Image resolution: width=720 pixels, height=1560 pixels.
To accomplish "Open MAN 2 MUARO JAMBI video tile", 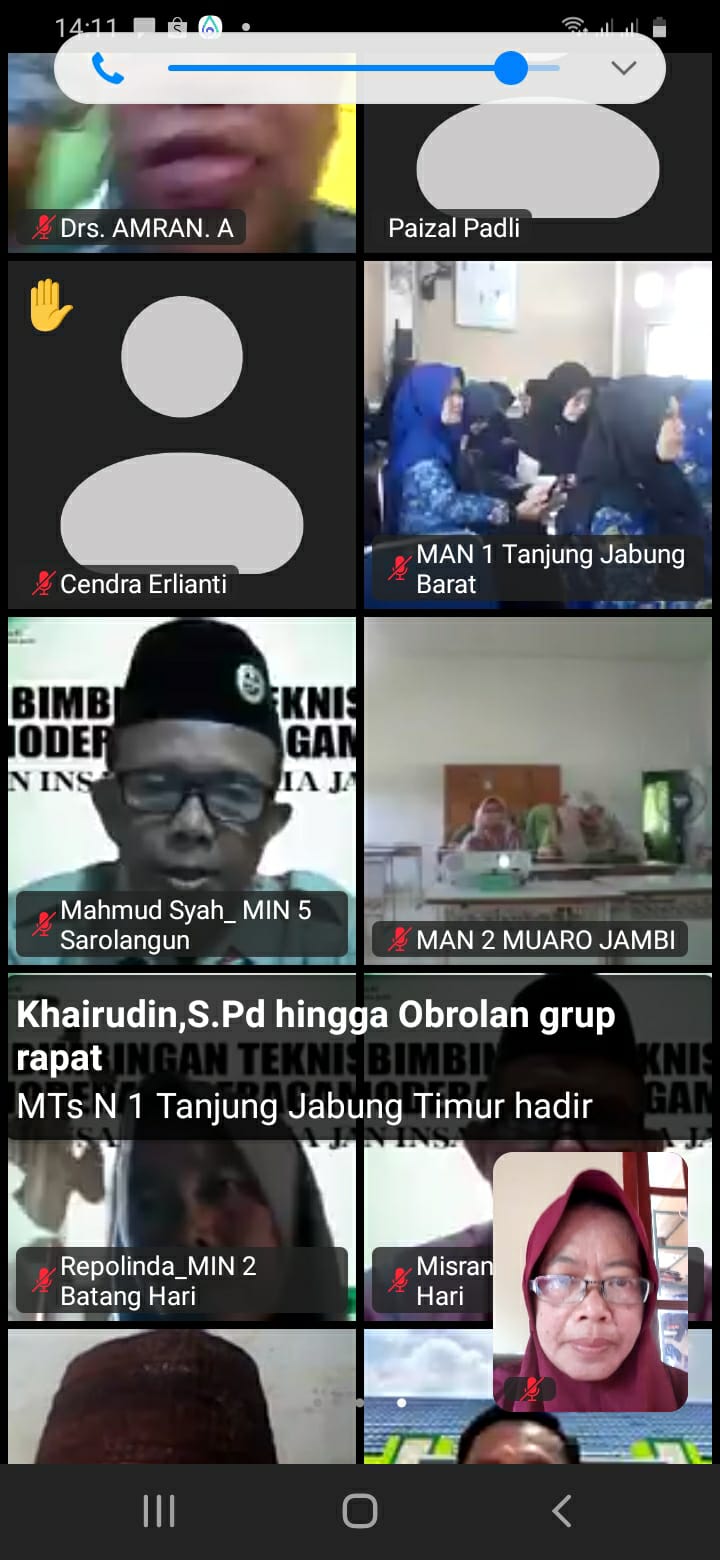I will point(538,790).
